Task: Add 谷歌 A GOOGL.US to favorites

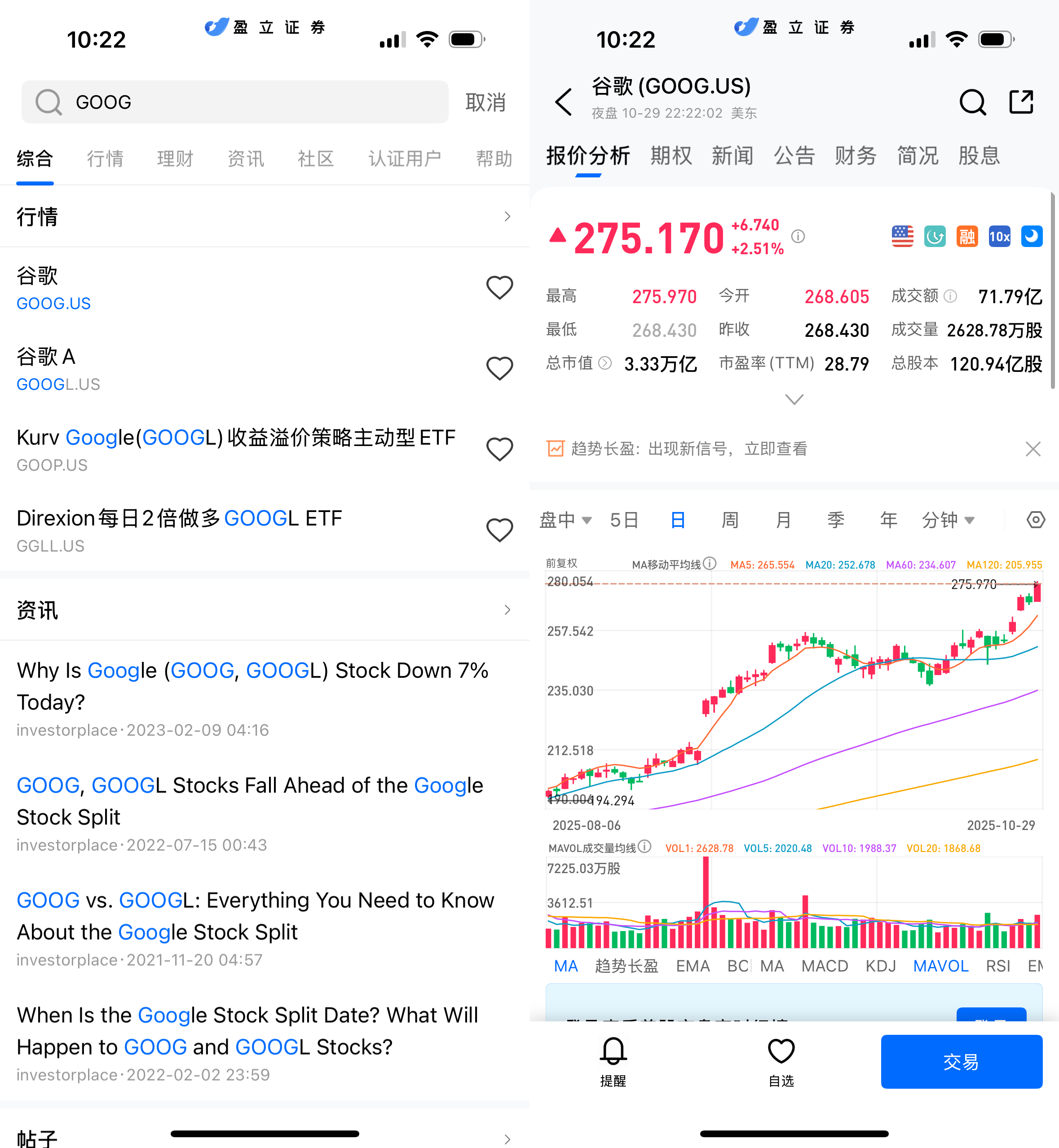Action: click(499, 369)
